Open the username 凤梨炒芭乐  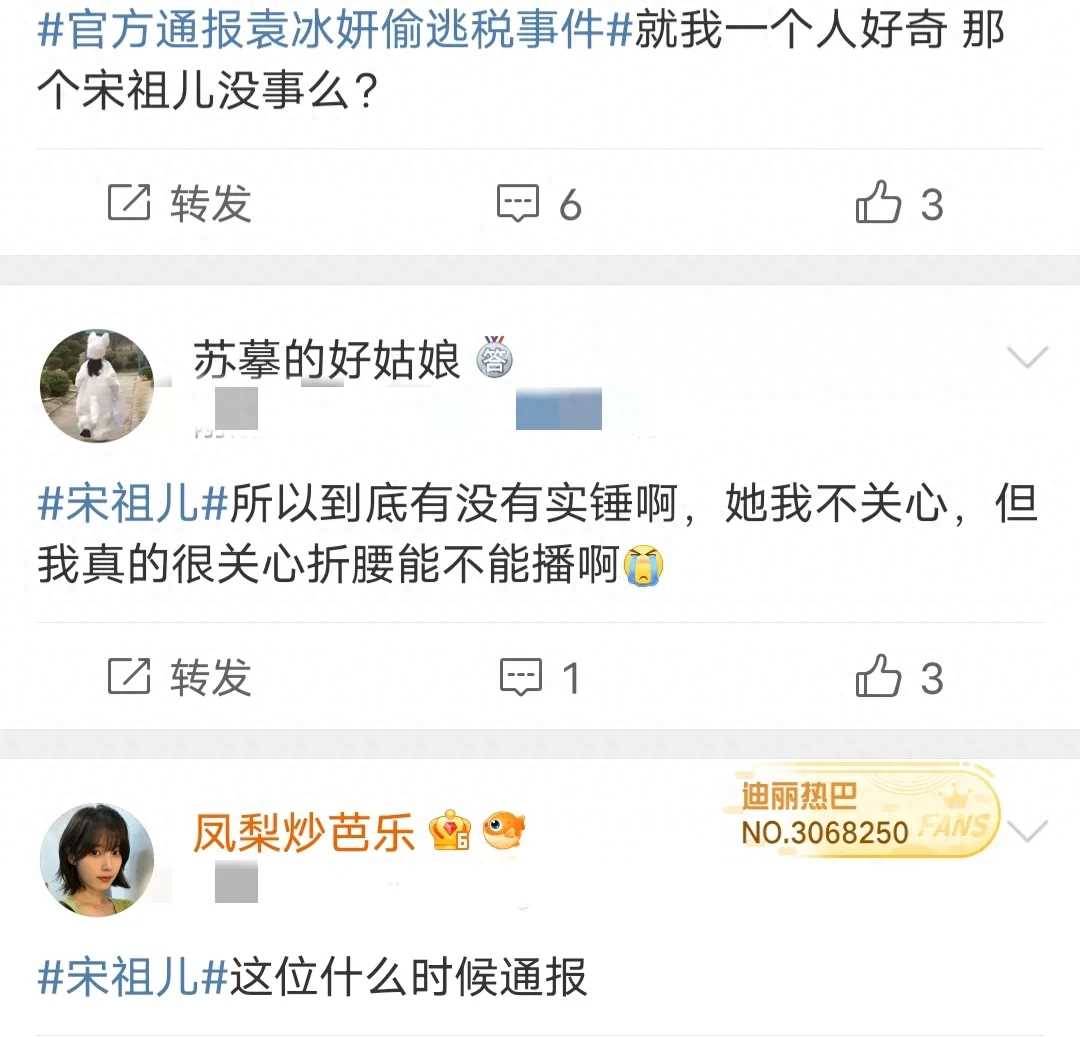304,832
